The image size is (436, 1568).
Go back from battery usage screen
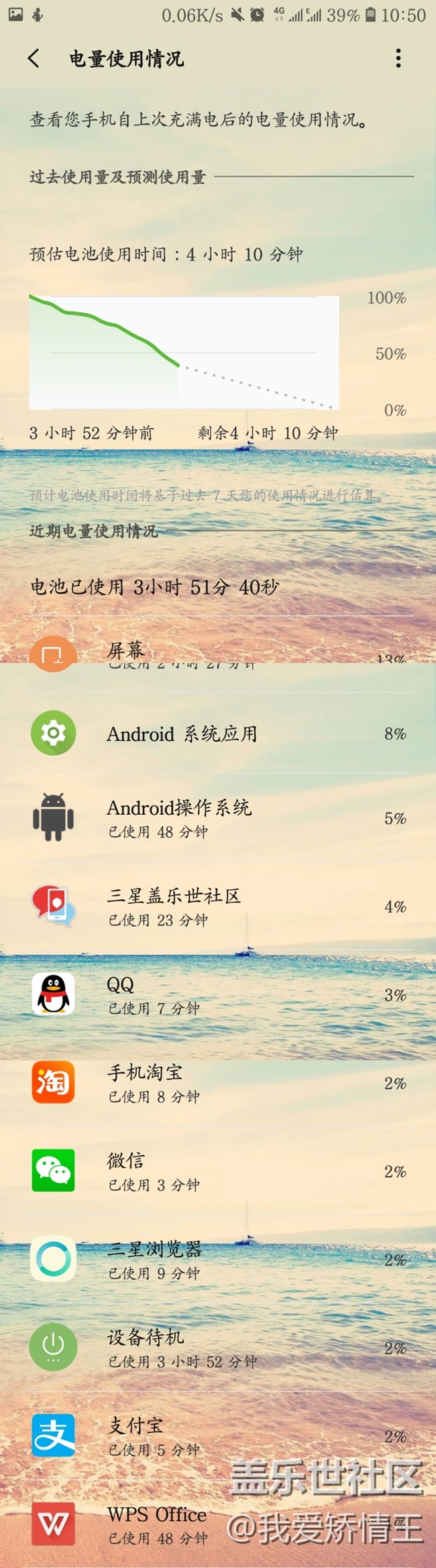click(x=34, y=59)
